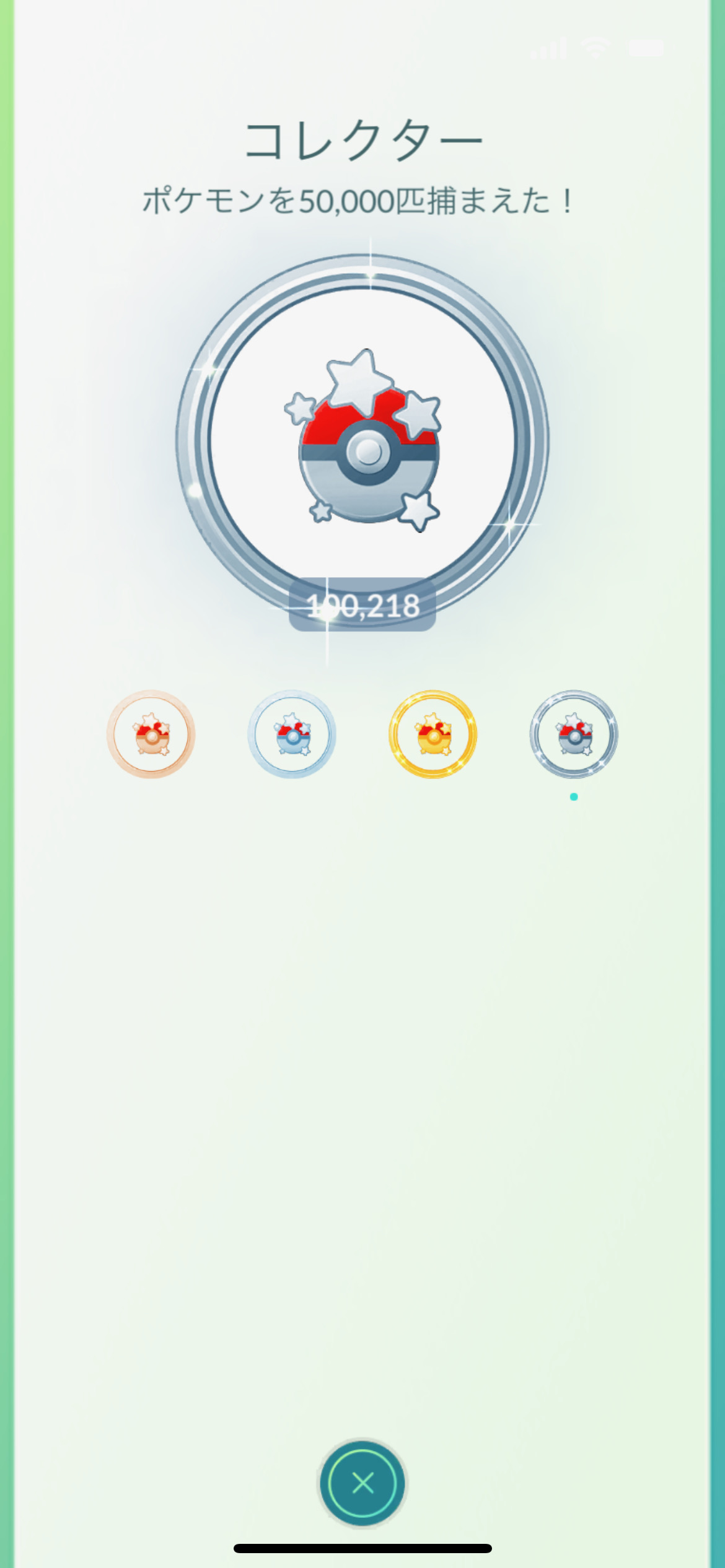Screen dimensions: 725x1568
Task: View the silver Collector medal tier
Action: [x=292, y=734]
